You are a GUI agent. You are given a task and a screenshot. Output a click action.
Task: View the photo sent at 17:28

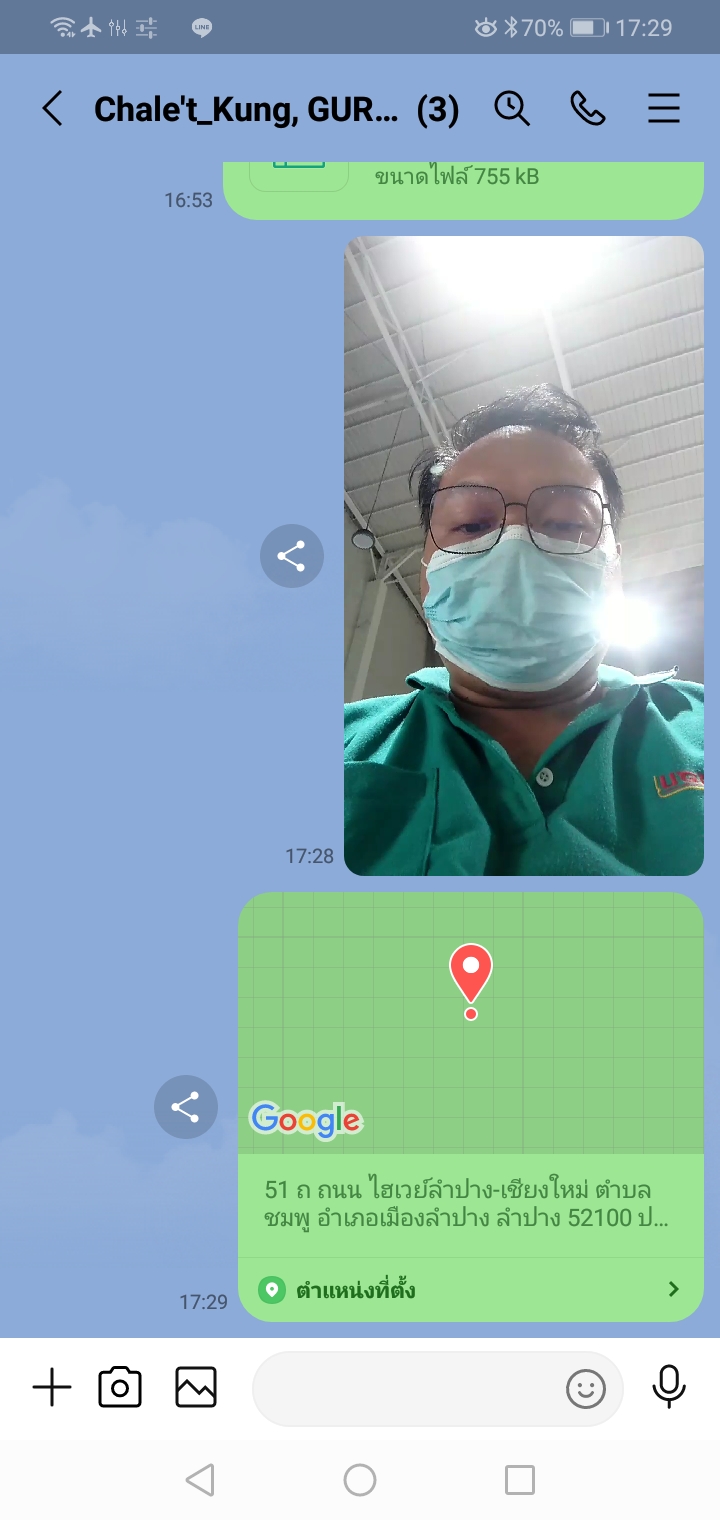tap(524, 556)
